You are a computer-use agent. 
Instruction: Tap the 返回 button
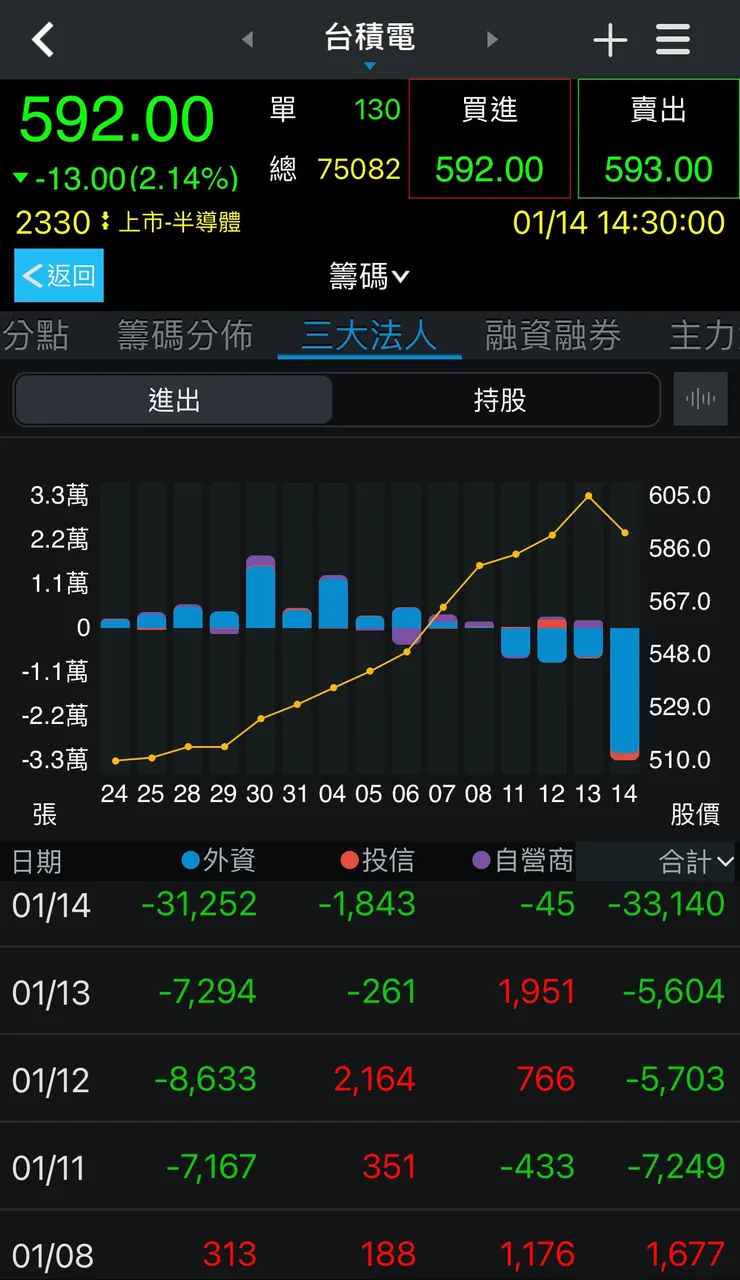57,275
